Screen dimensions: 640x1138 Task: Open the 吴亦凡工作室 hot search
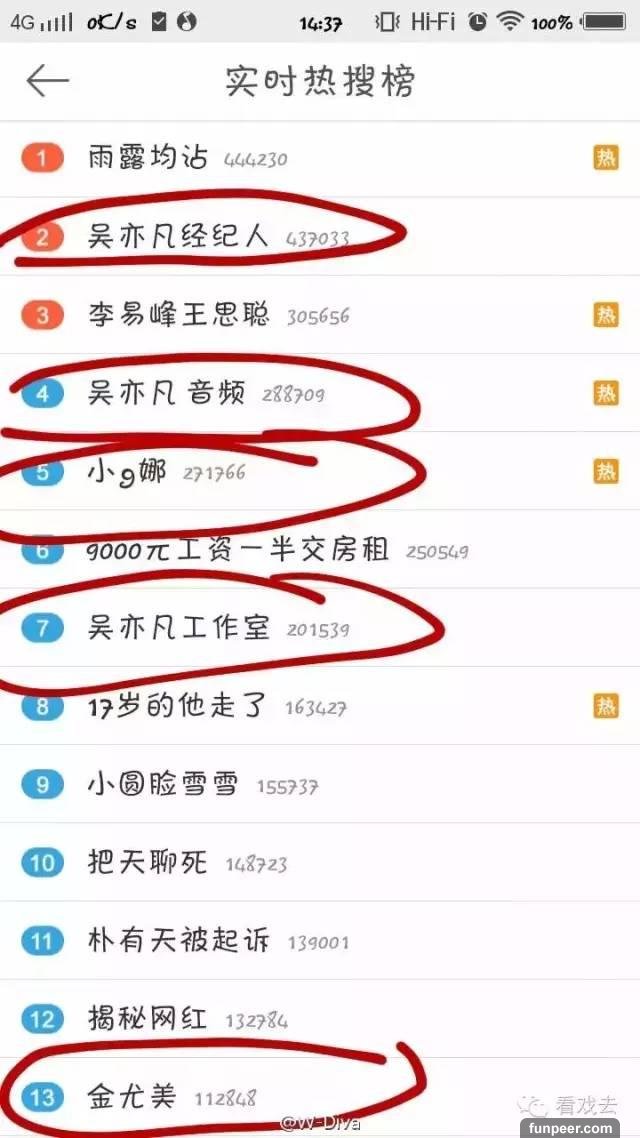pyautogui.click(x=179, y=628)
